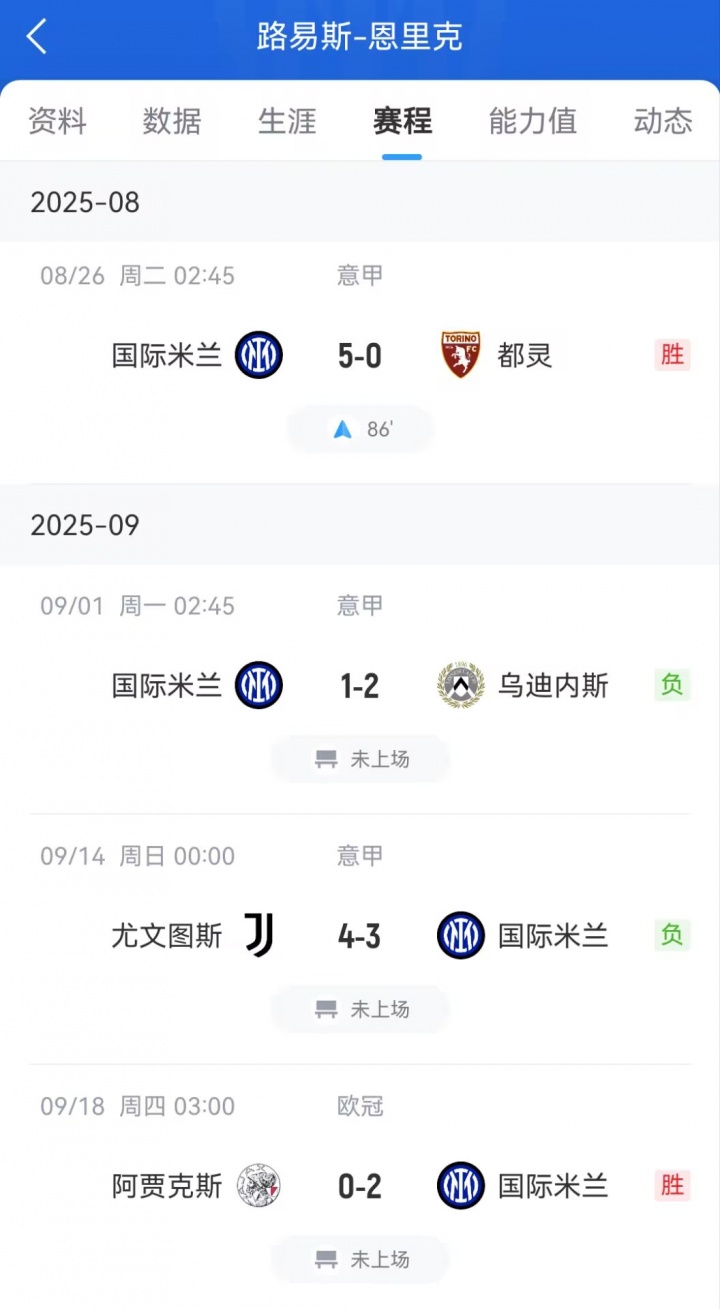Click the substitution arrow showing 86'
The width and height of the screenshot is (720, 1309).
tap(359, 429)
